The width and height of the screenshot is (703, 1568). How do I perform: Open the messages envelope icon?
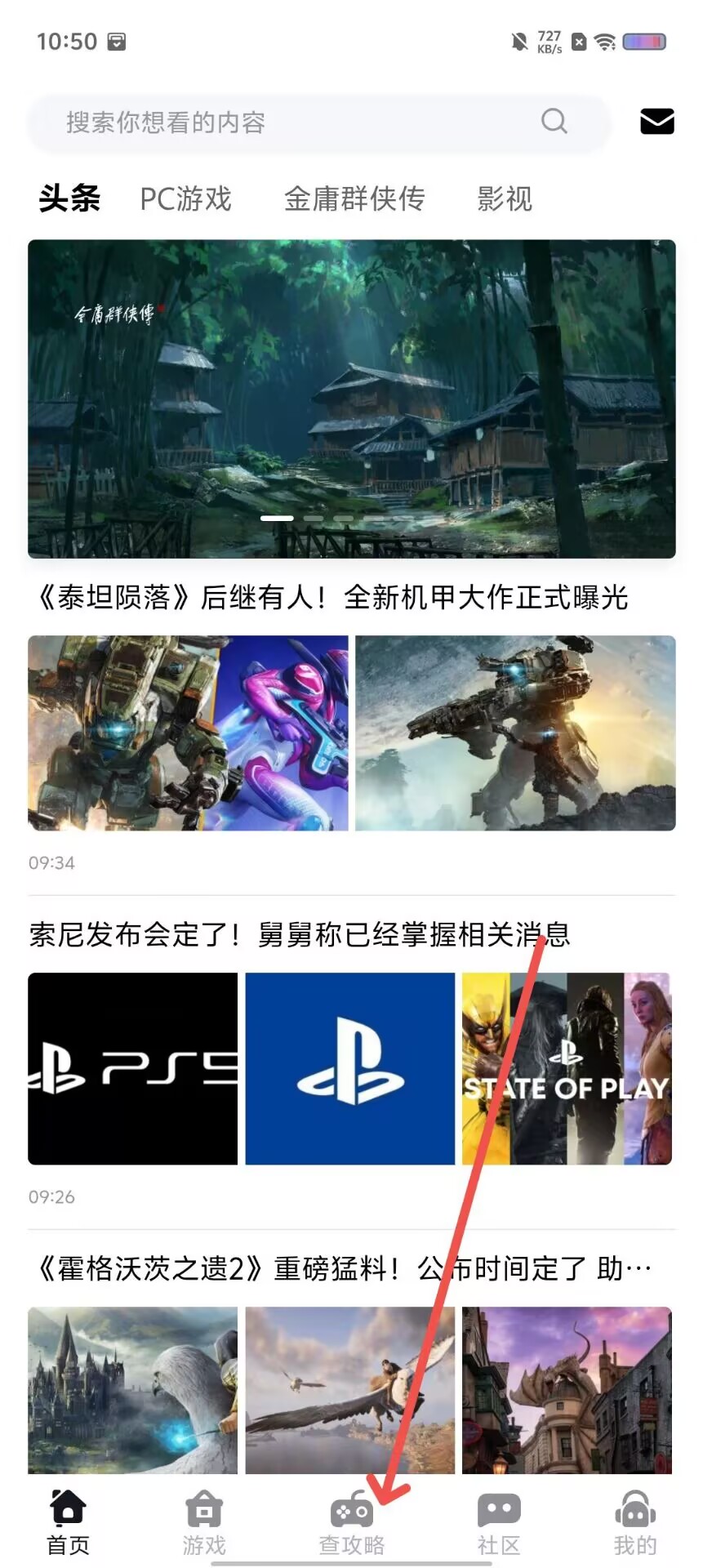click(x=656, y=121)
